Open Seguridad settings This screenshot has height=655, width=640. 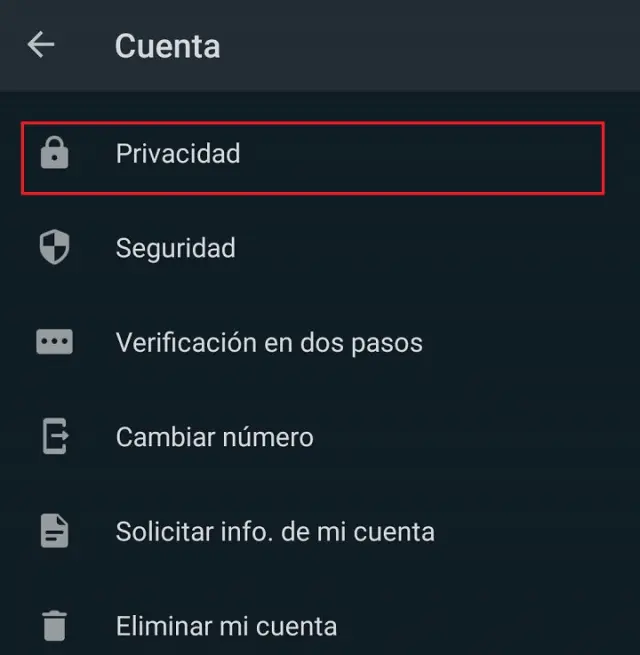coord(176,248)
